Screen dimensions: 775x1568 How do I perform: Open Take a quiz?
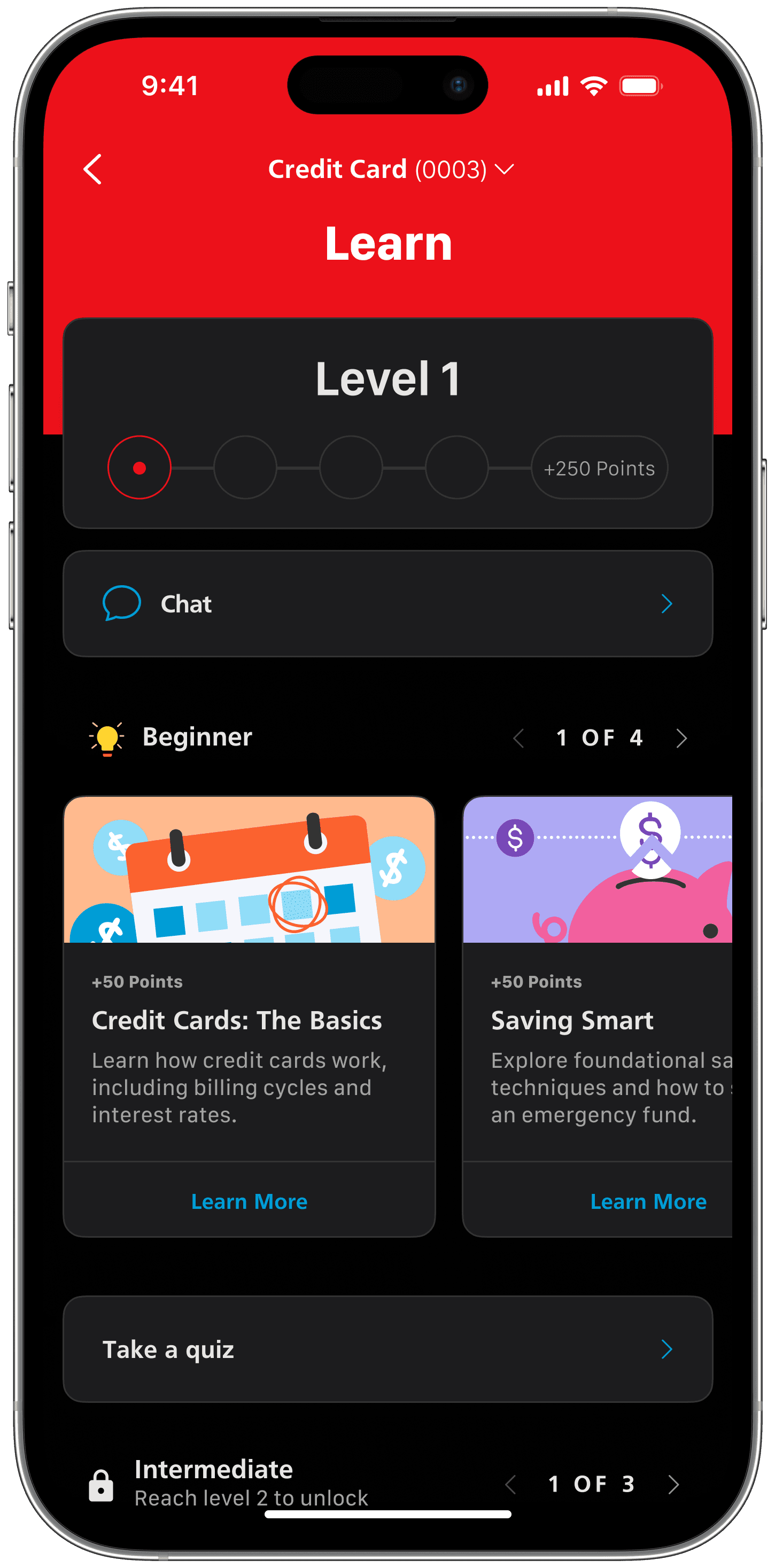(388, 1349)
